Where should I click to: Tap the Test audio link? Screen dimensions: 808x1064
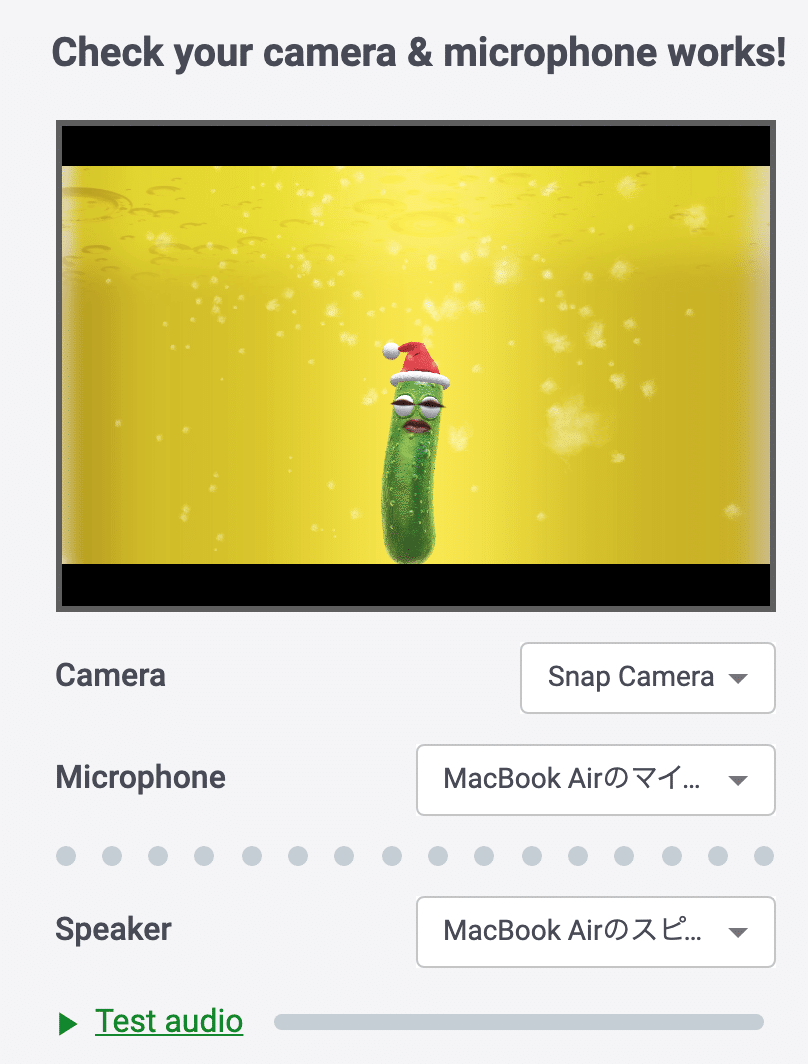click(169, 1021)
